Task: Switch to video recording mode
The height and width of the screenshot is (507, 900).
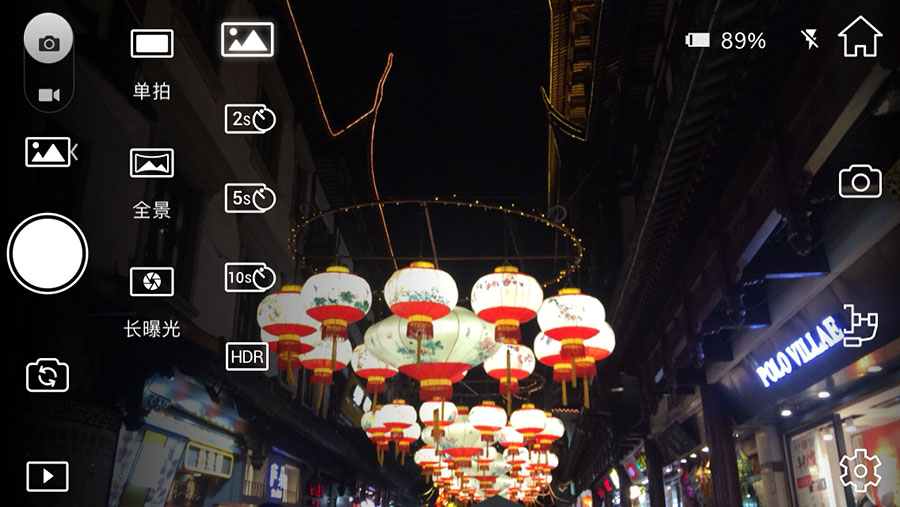Action: 48,95
